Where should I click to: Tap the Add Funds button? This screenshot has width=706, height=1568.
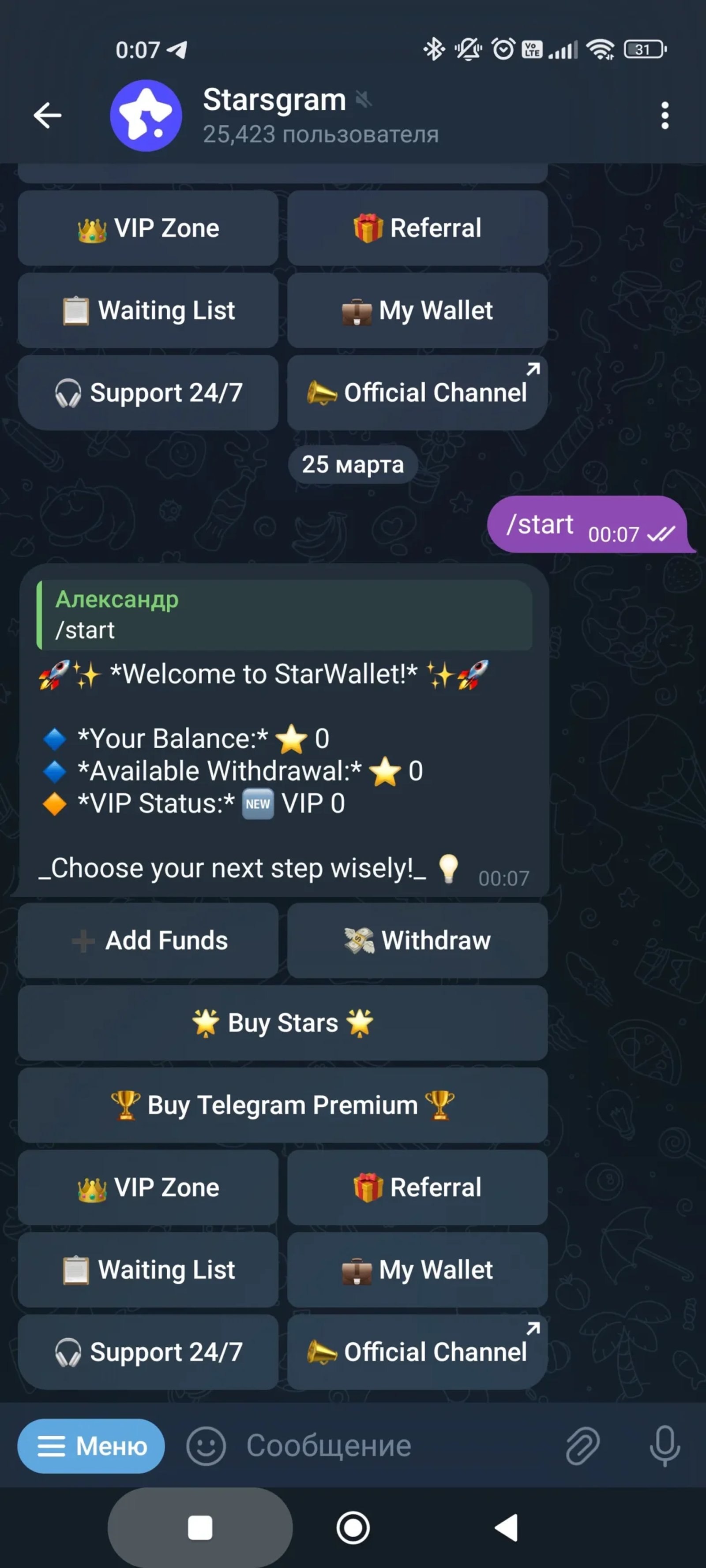(148, 941)
